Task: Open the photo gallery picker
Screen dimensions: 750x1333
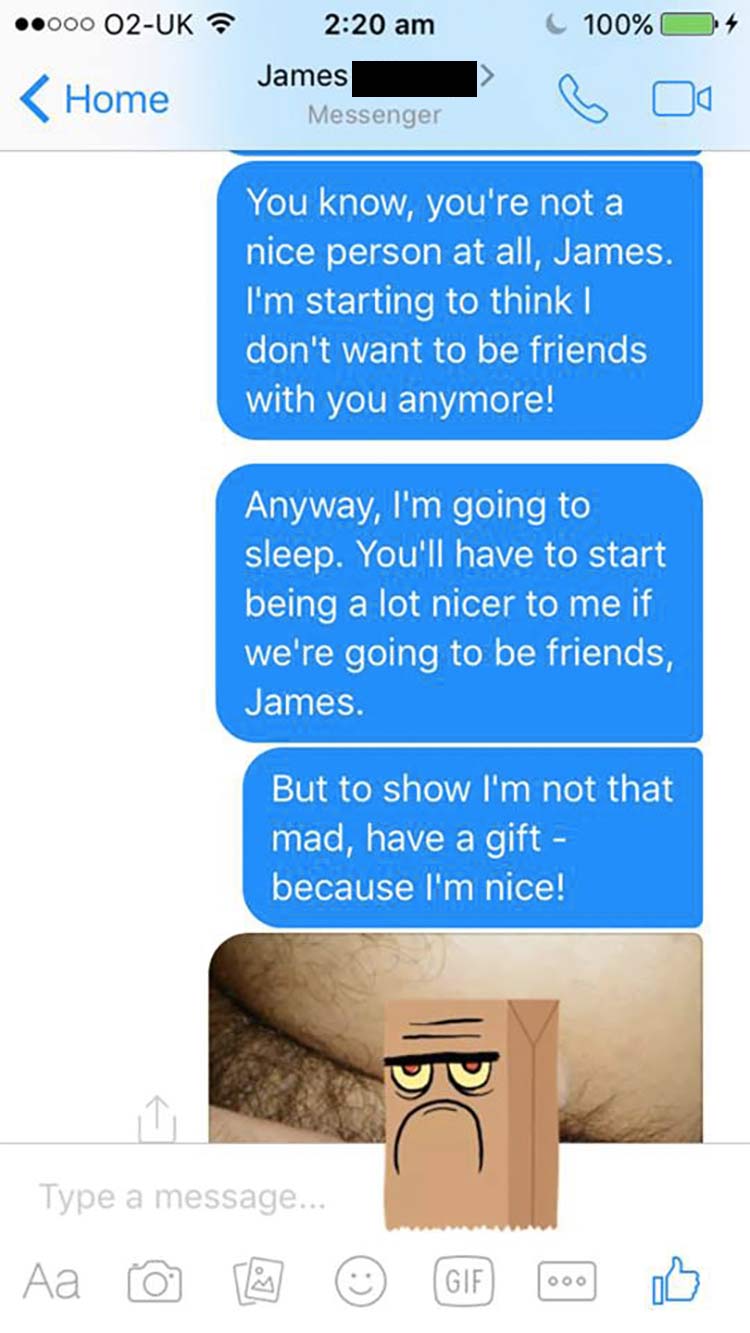Action: tap(256, 1281)
